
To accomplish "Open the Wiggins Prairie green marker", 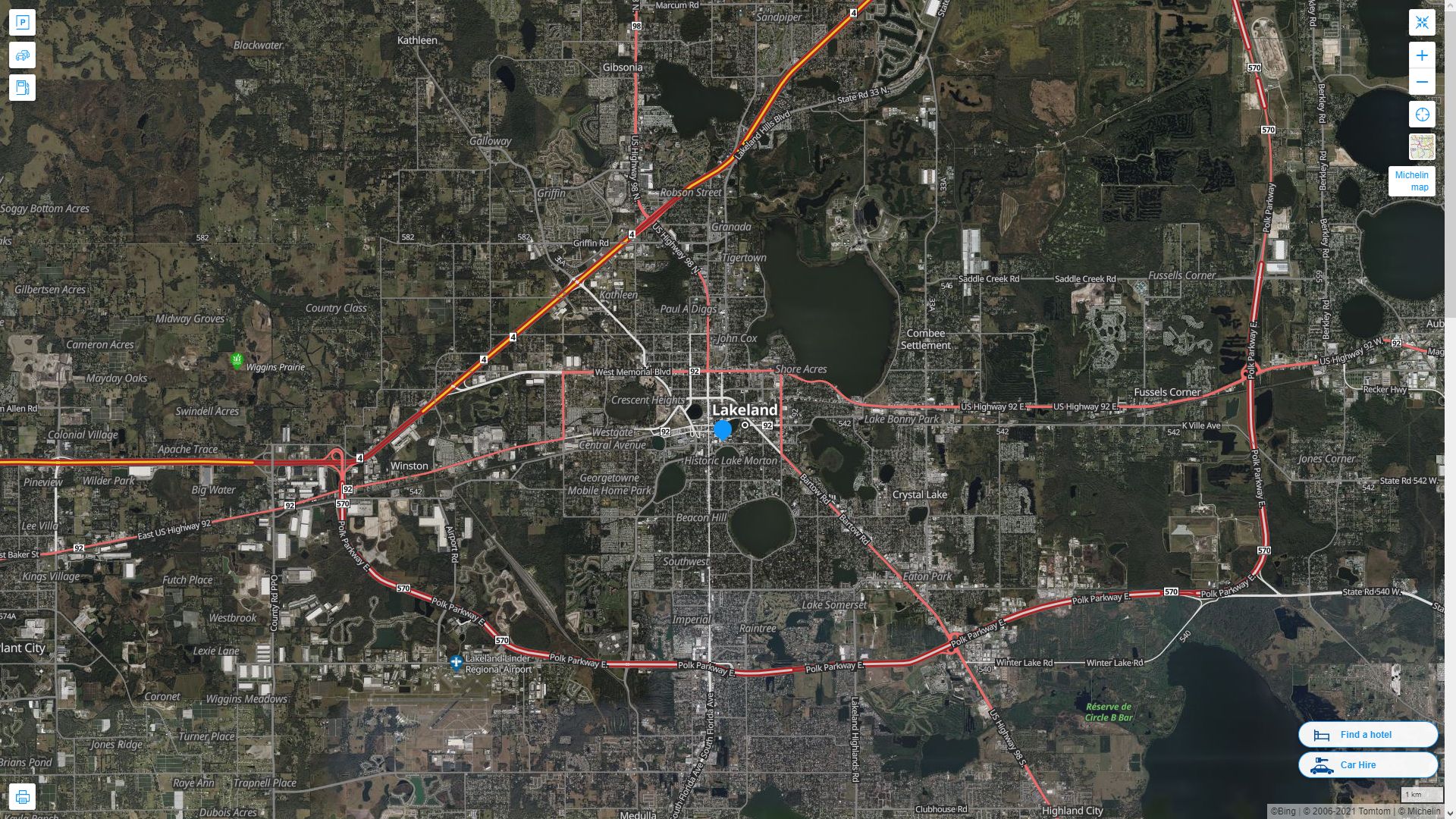I will pyautogui.click(x=237, y=361).
